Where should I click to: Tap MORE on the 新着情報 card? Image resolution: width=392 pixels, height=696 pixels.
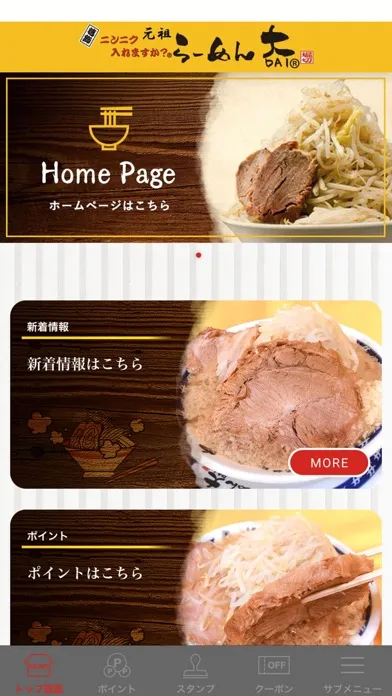point(329,463)
